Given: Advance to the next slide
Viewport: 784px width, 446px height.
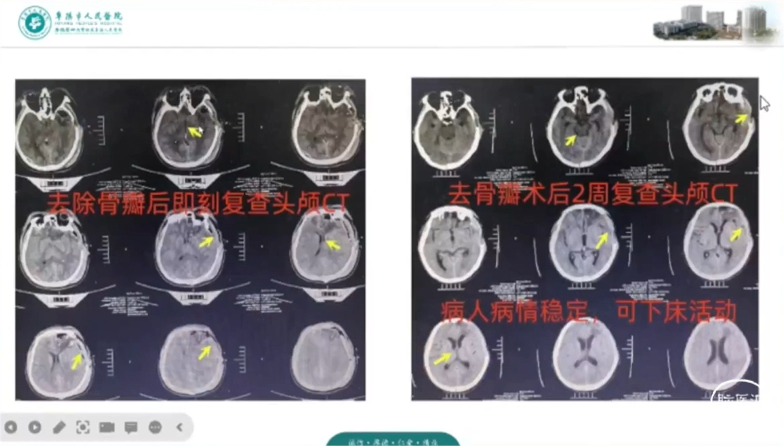Looking at the screenshot, I should (x=35, y=427).
